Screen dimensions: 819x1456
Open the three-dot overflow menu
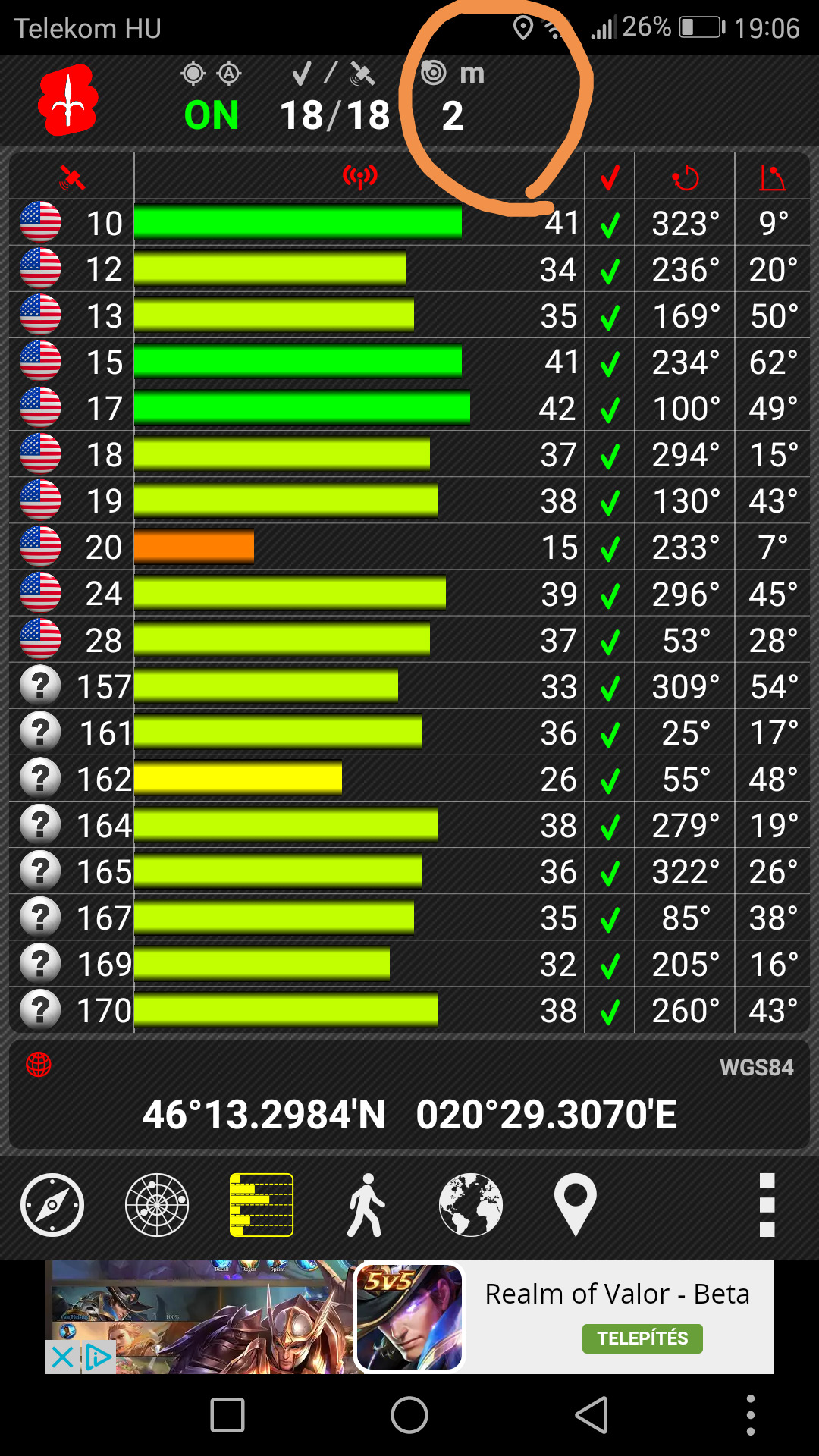(x=767, y=1205)
